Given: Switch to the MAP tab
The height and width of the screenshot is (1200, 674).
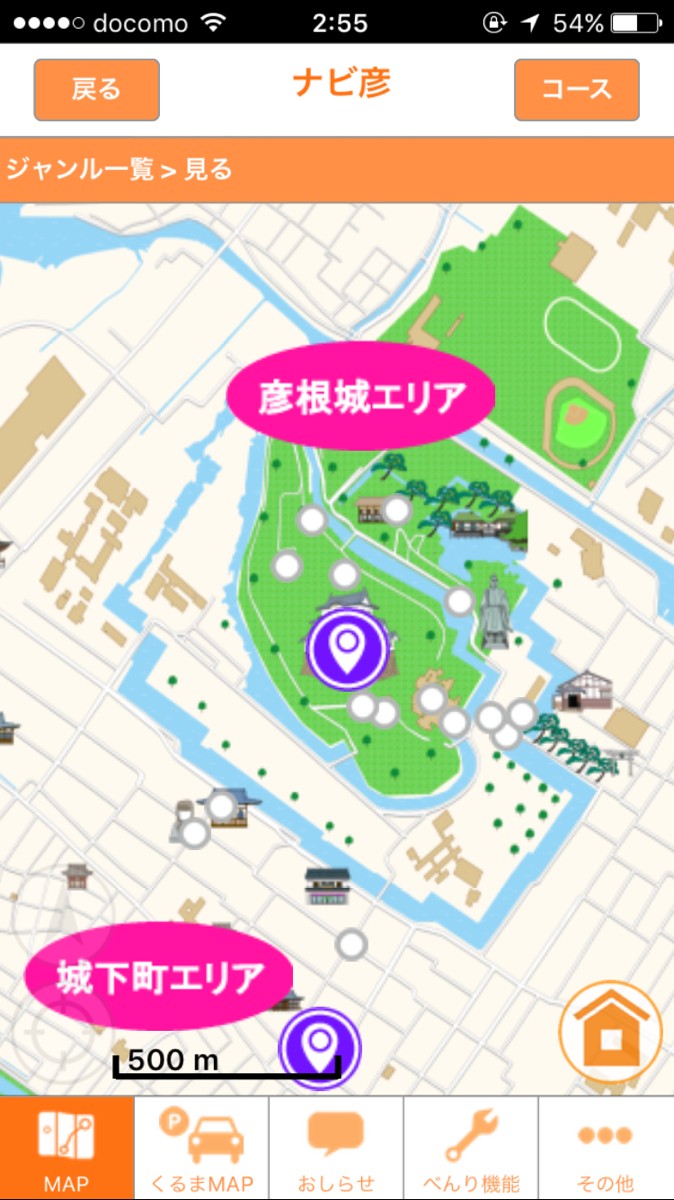Looking at the screenshot, I should pyautogui.click(x=67, y=1148).
